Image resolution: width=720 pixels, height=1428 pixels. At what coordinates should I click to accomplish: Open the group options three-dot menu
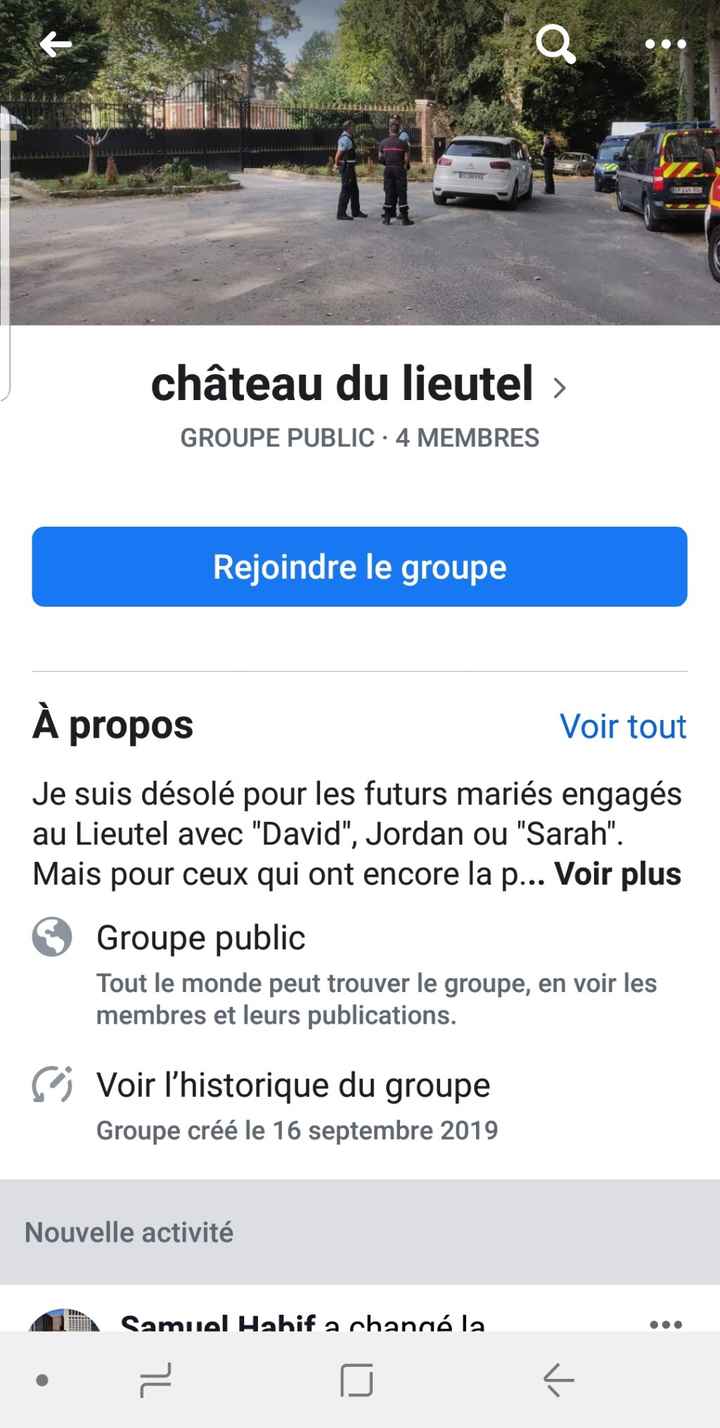664,44
